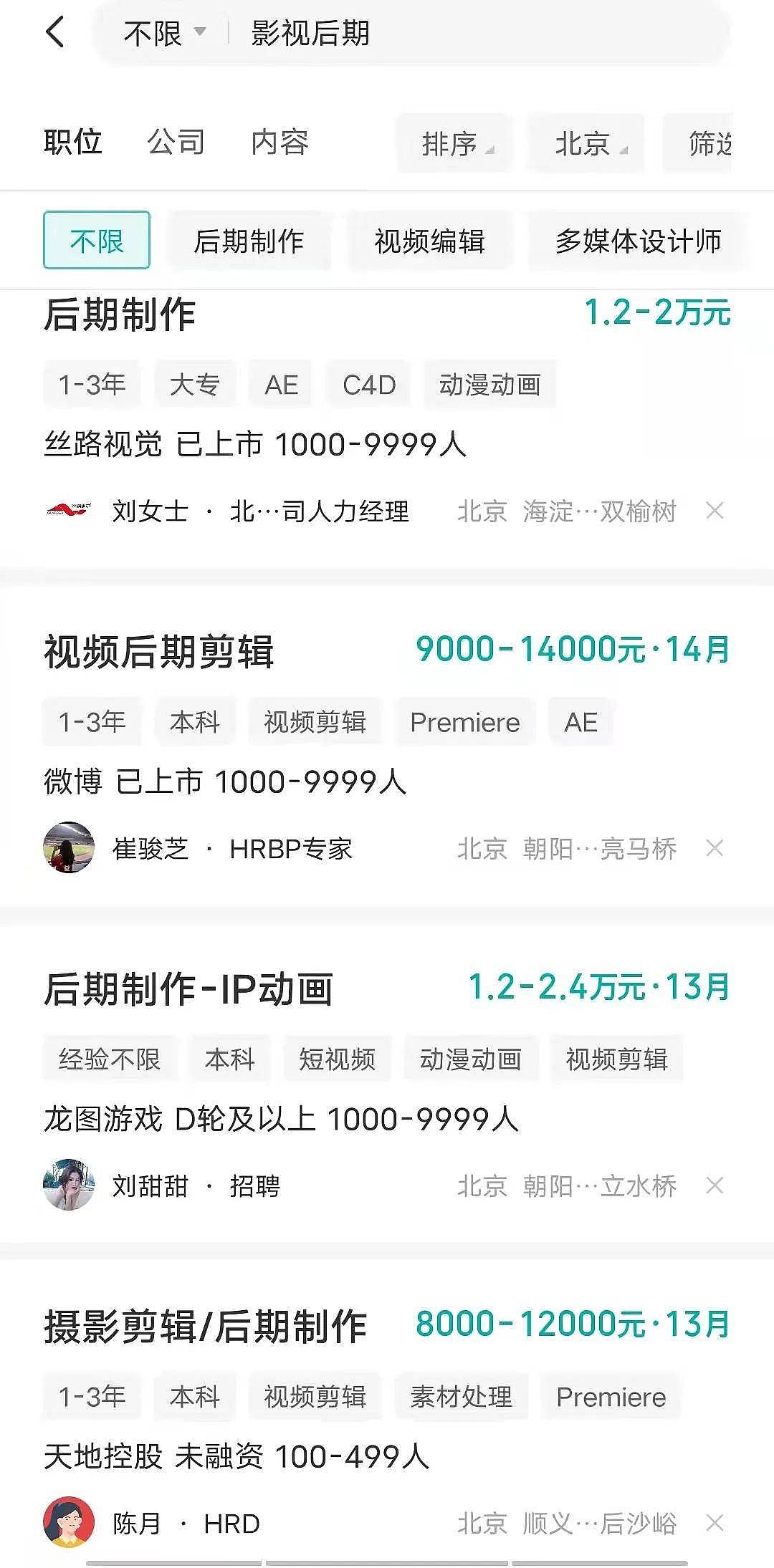The image size is (774, 1568).
Task: Filter by 后期制作 chip
Action: click(249, 241)
